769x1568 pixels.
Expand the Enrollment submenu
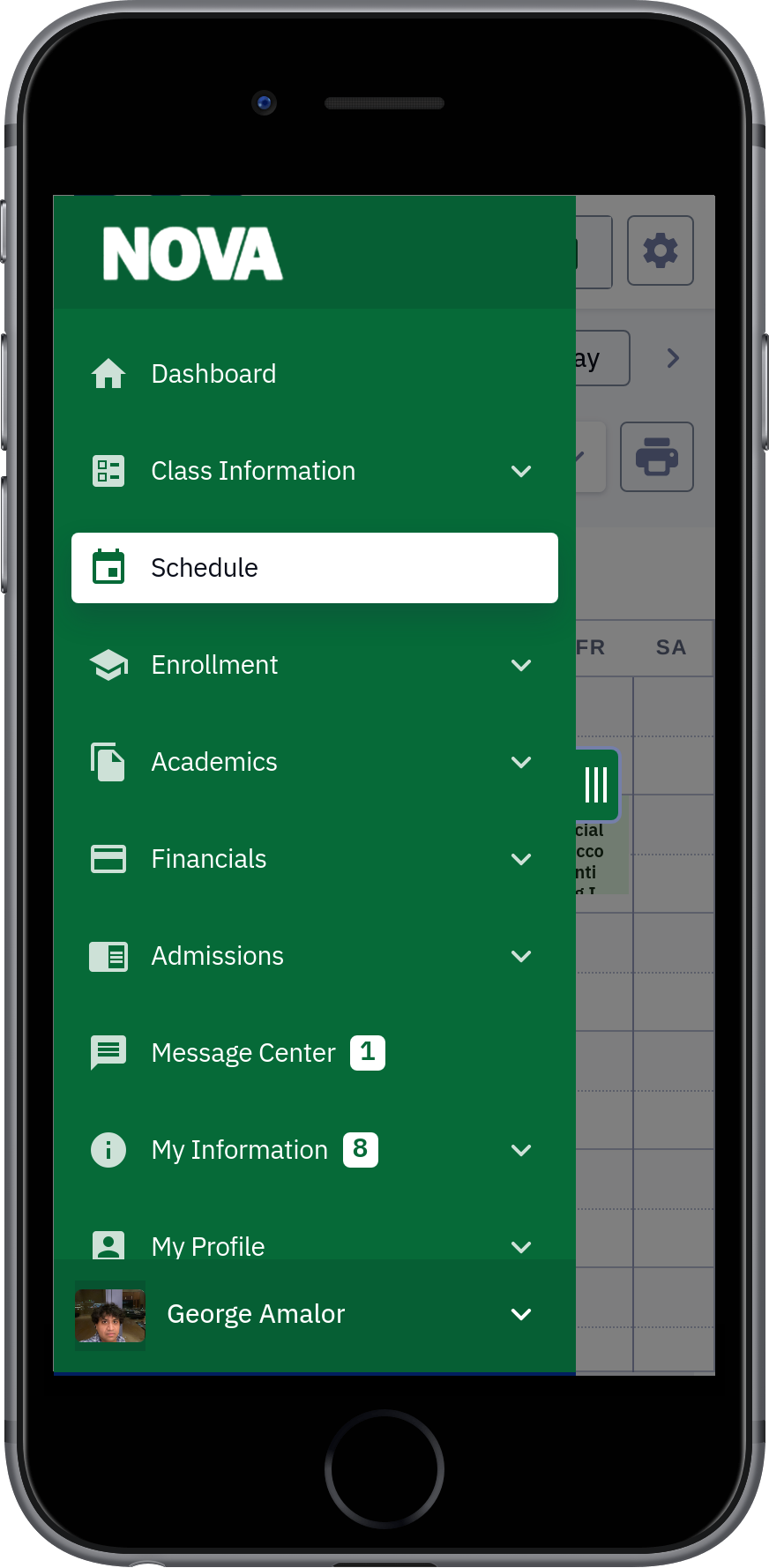pos(314,665)
